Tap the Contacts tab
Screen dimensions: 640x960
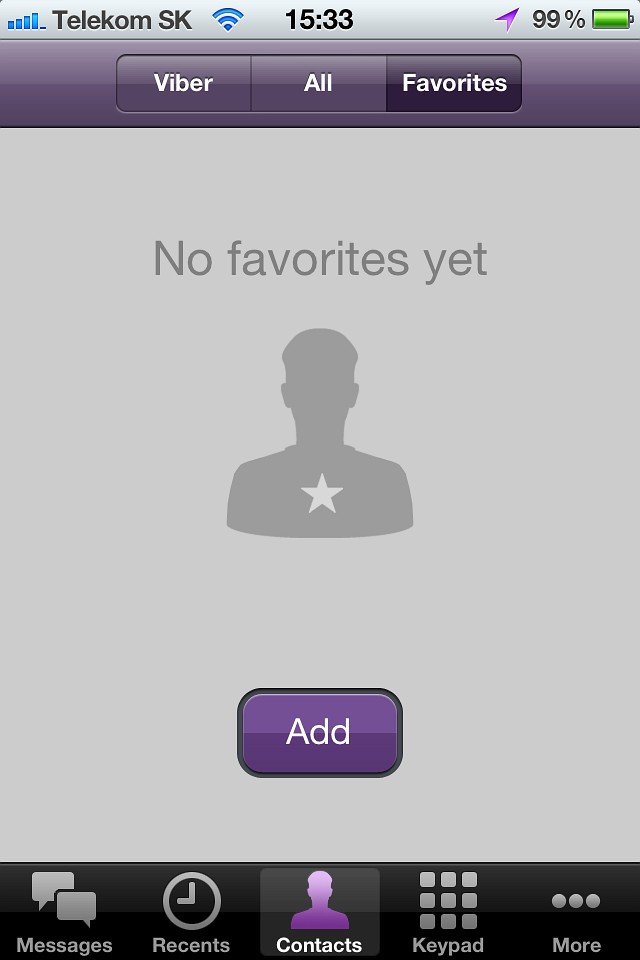coord(319,912)
